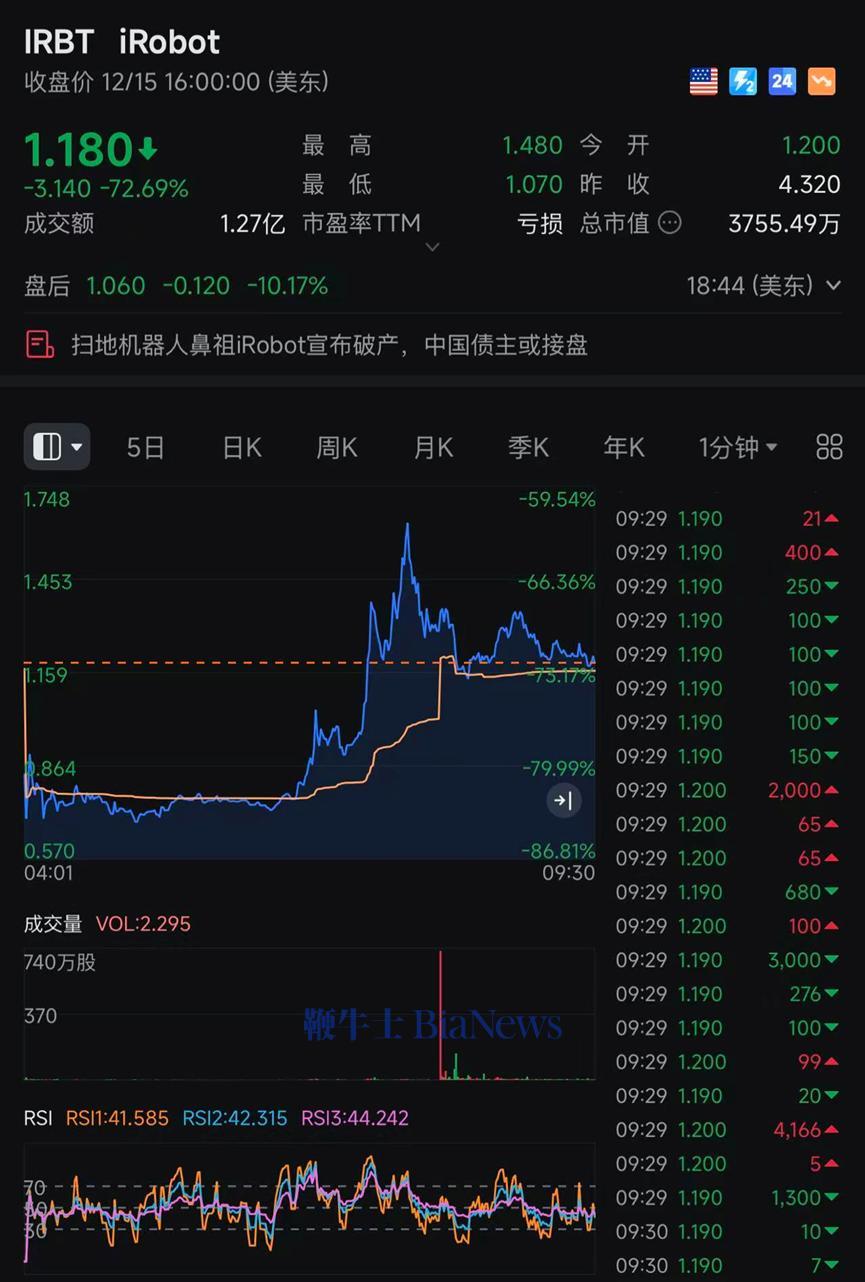The height and width of the screenshot is (1282, 865).
Task: Switch to the 周K tab
Action: 337,448
